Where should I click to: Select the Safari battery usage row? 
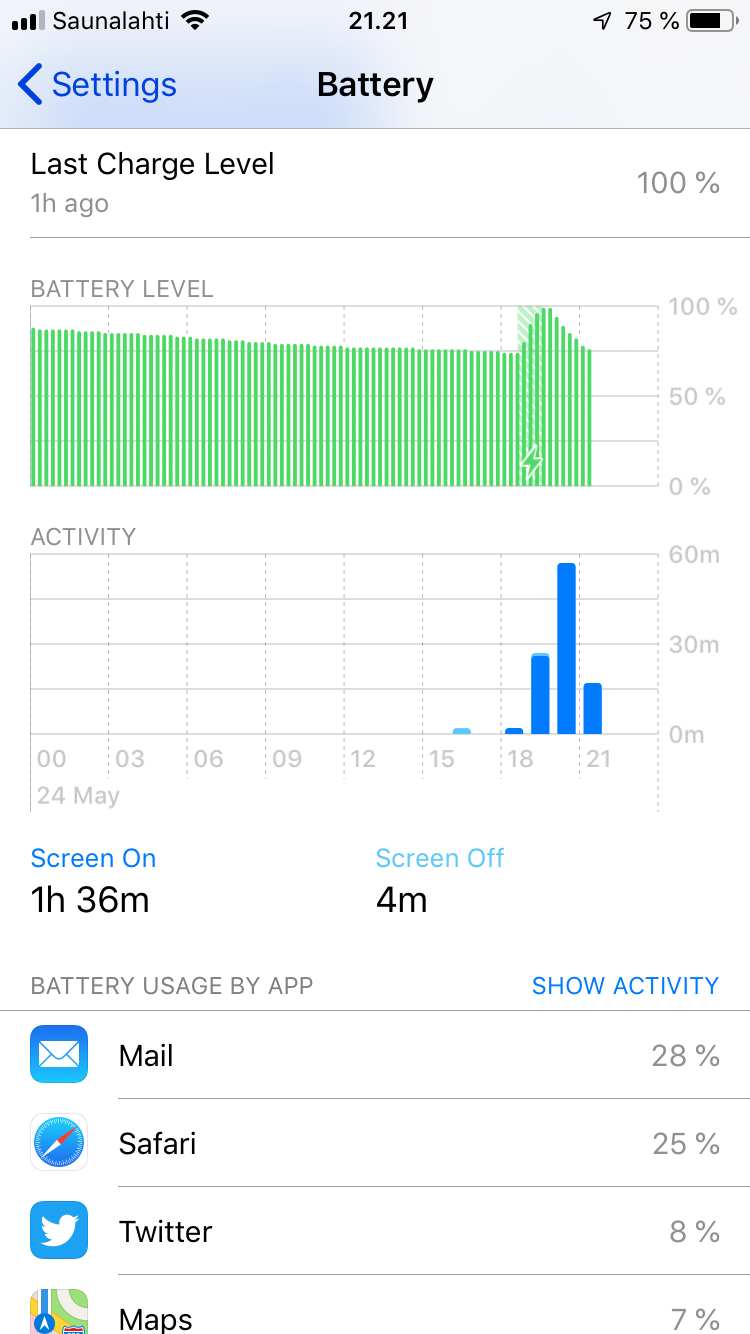pos(375,1143)
